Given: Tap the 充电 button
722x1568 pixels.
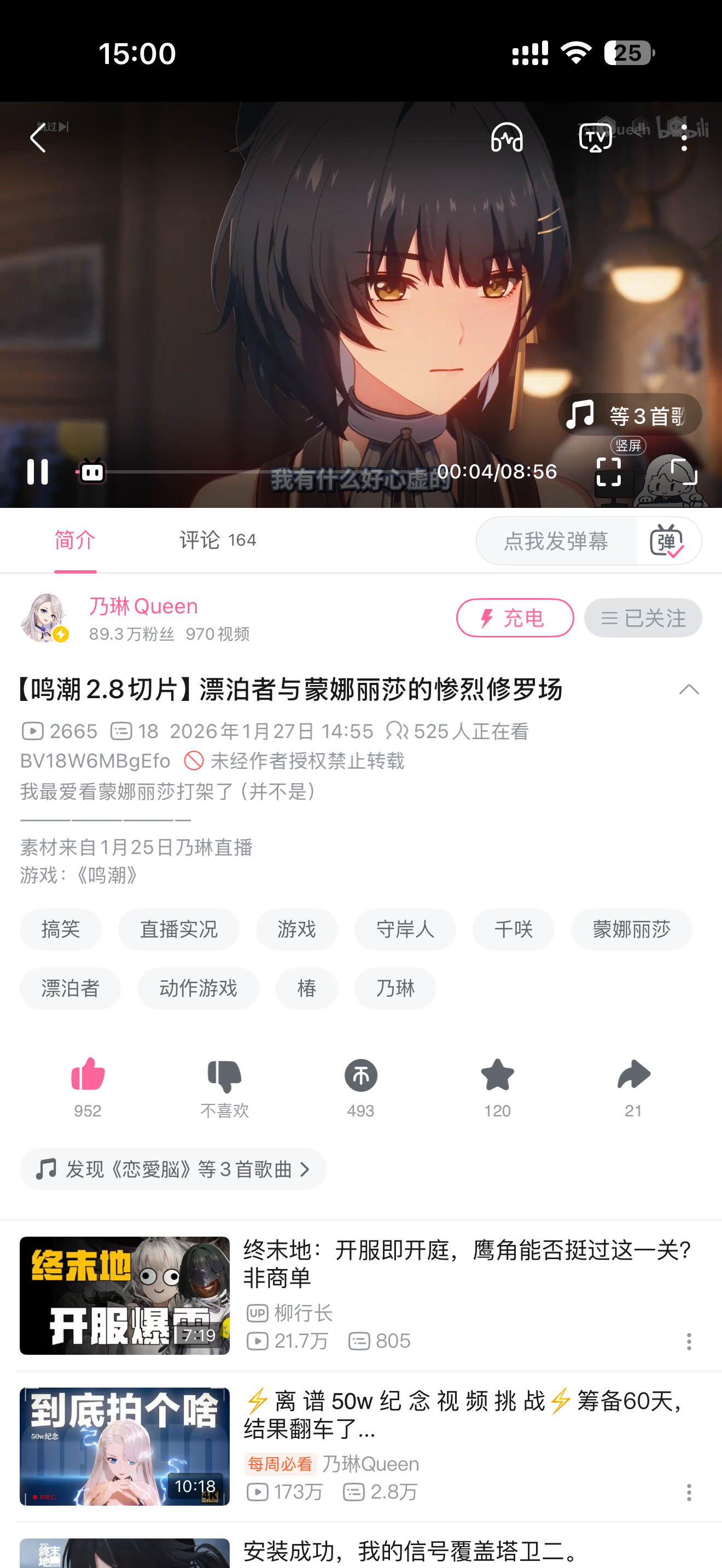Looking at the screenshot, I should 514,618.
